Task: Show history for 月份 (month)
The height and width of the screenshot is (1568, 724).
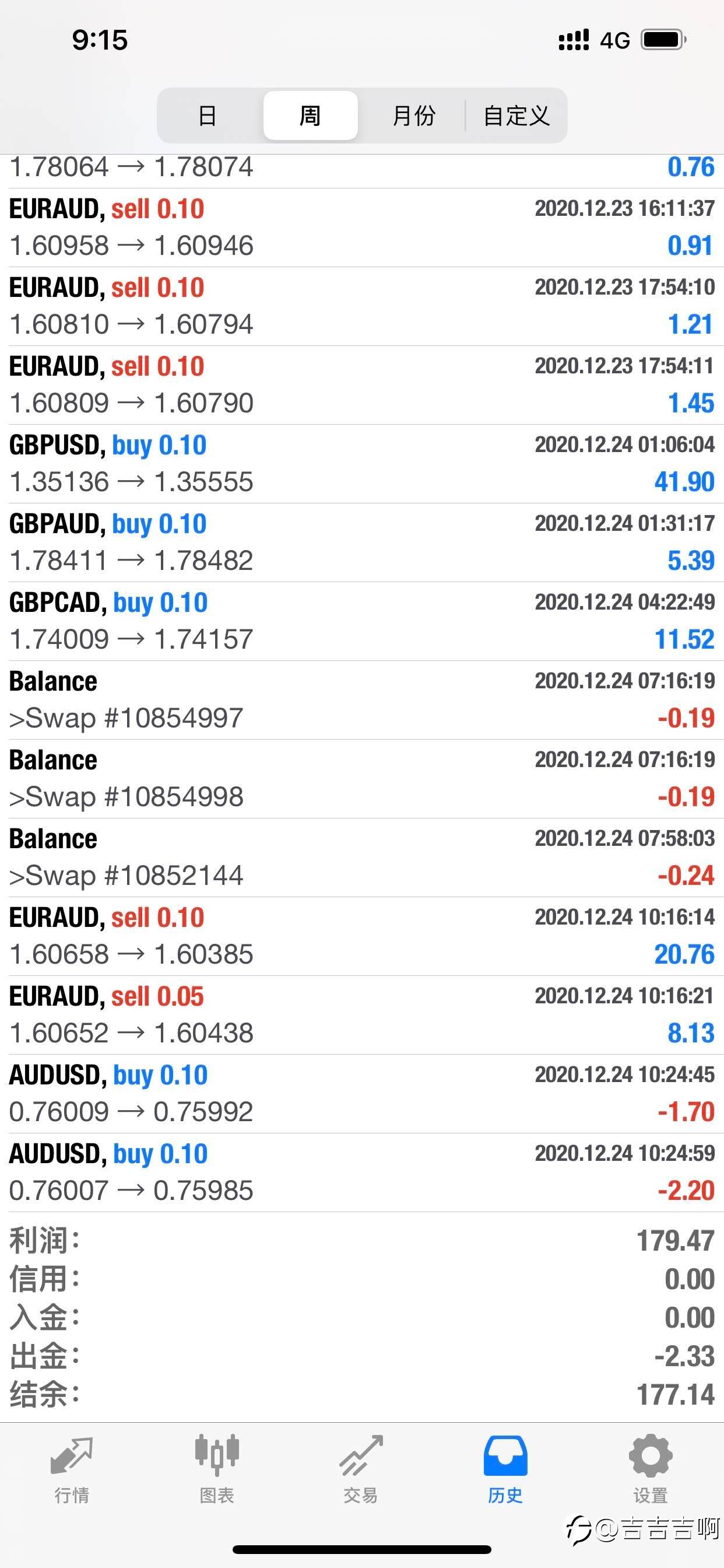Action: click(x=414, y=115)
